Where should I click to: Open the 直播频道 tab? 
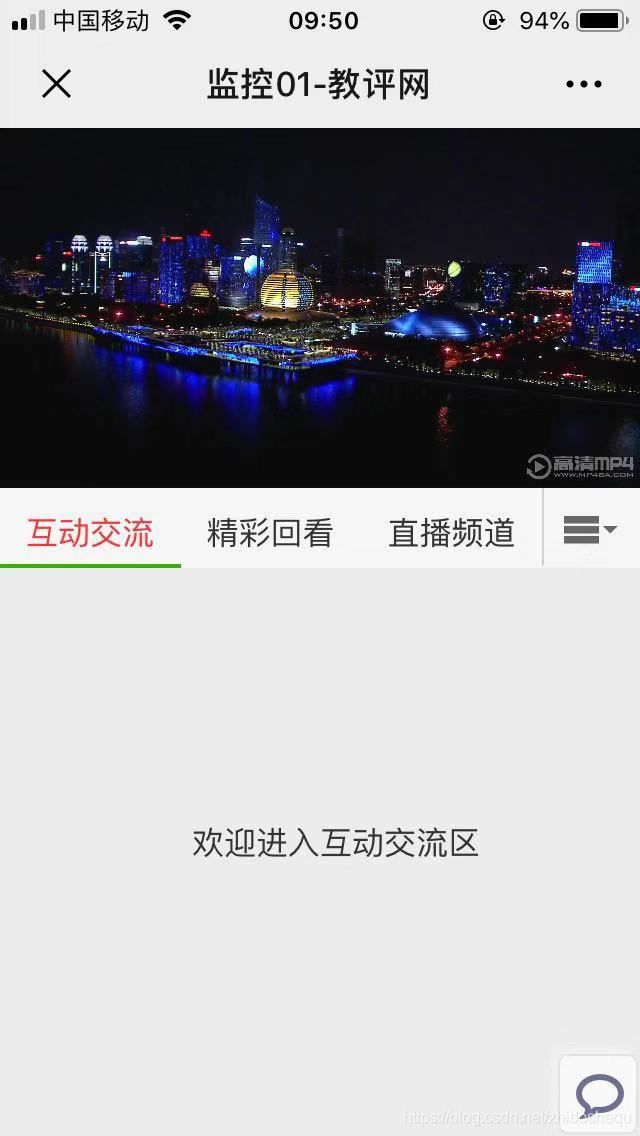pyautogui.click(x=451, y=532)
